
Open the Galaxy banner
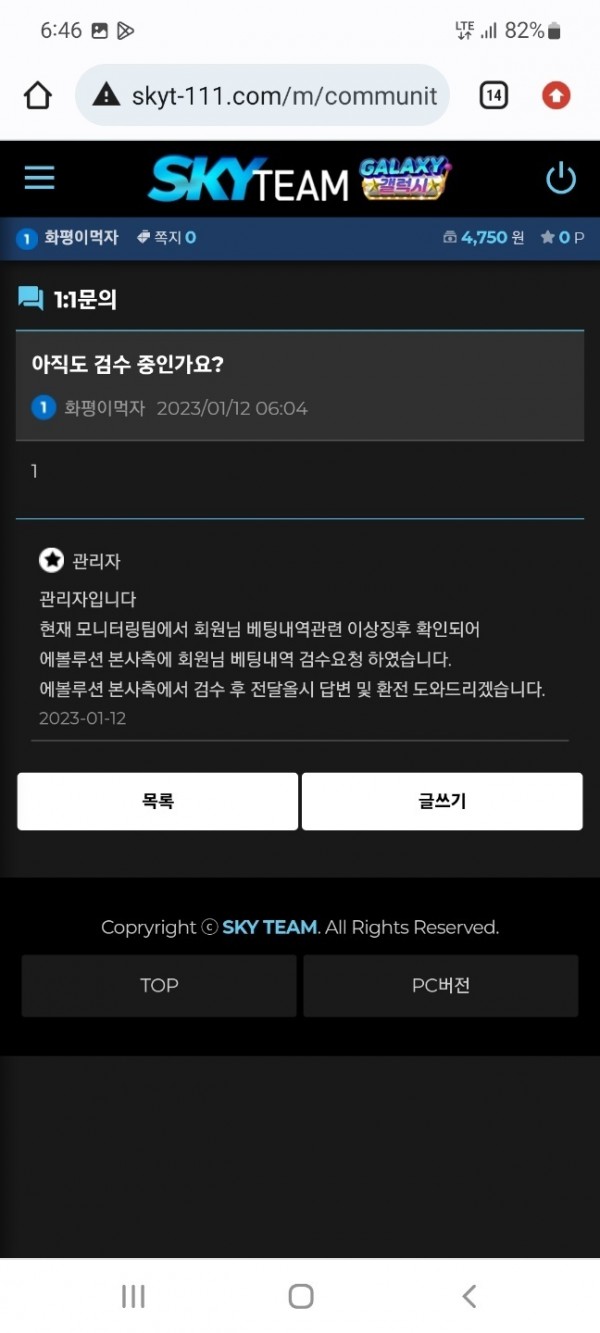[405, 179]
